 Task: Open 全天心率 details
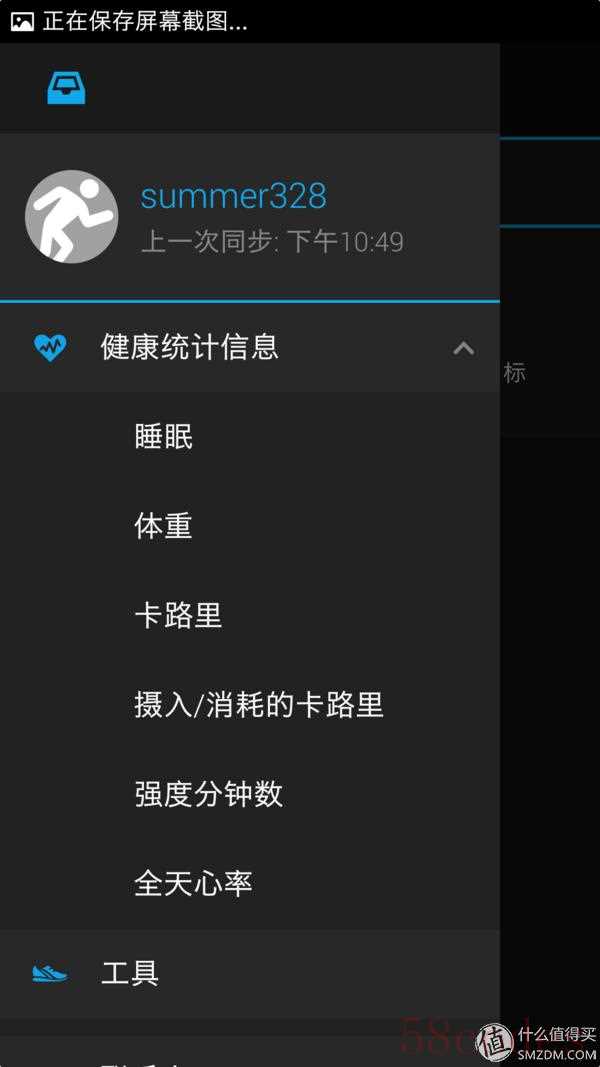pos(193,883)
